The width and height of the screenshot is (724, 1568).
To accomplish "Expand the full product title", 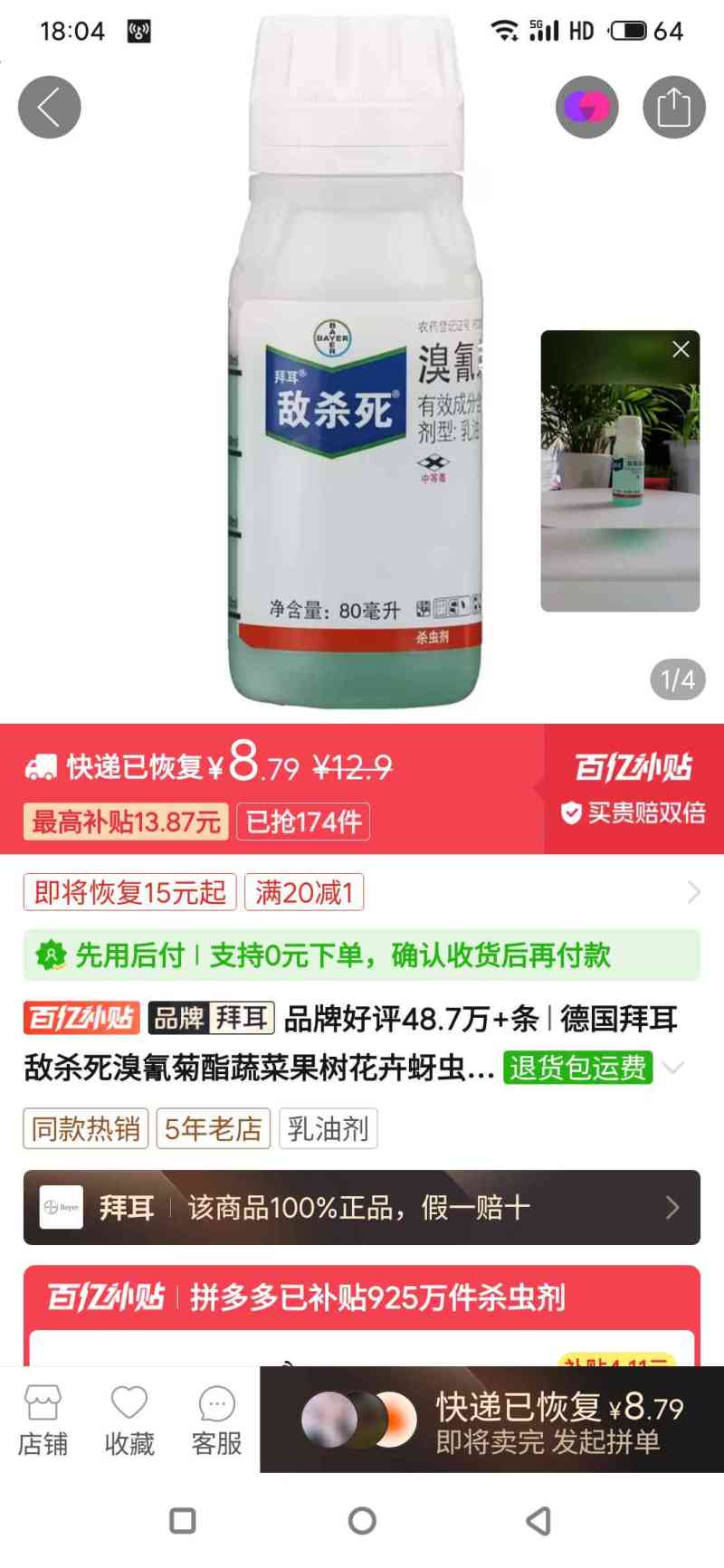I will coord(672,1068).
